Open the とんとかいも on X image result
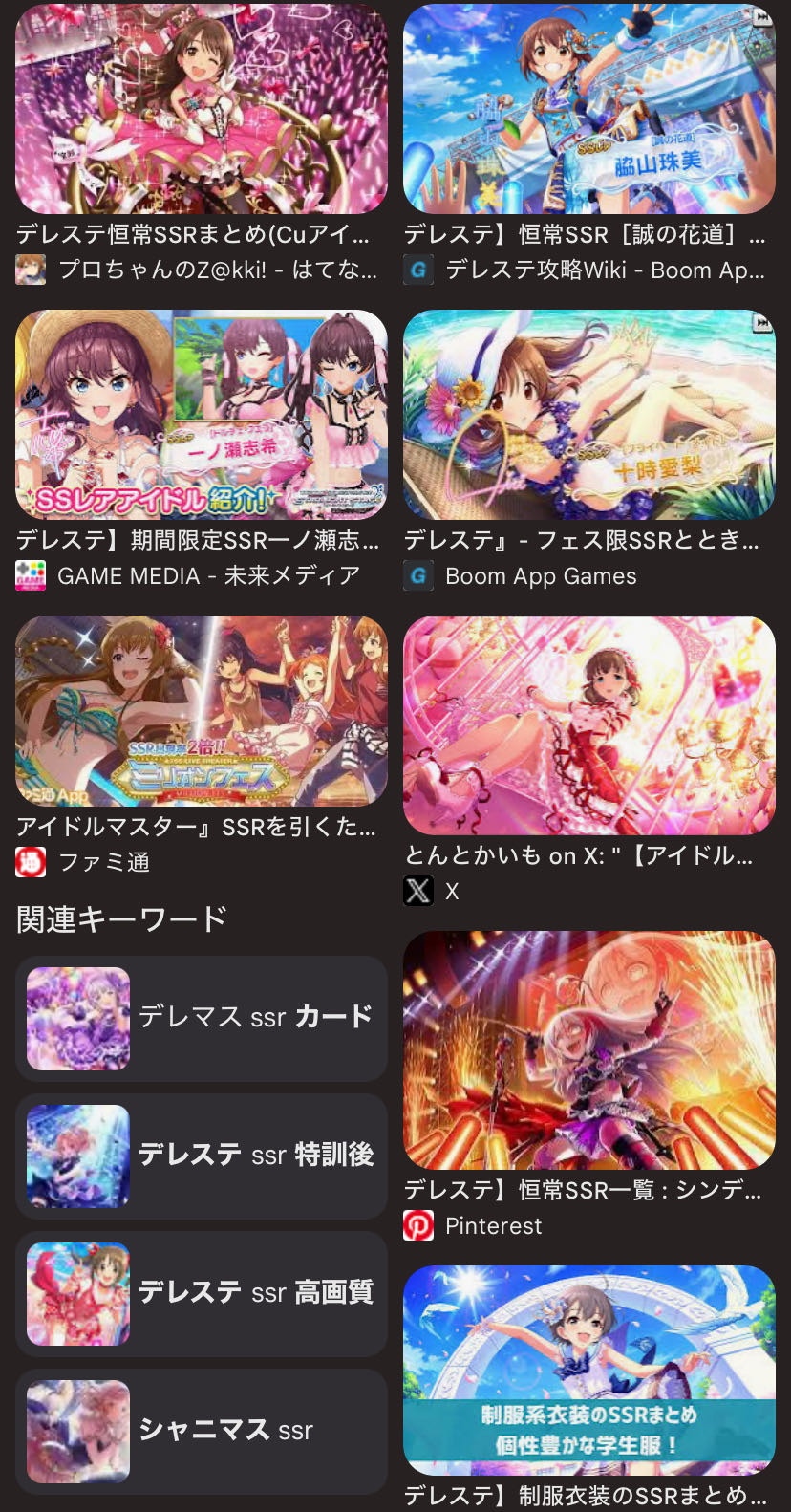This screenshot has width=791, height=1512. 589,725
